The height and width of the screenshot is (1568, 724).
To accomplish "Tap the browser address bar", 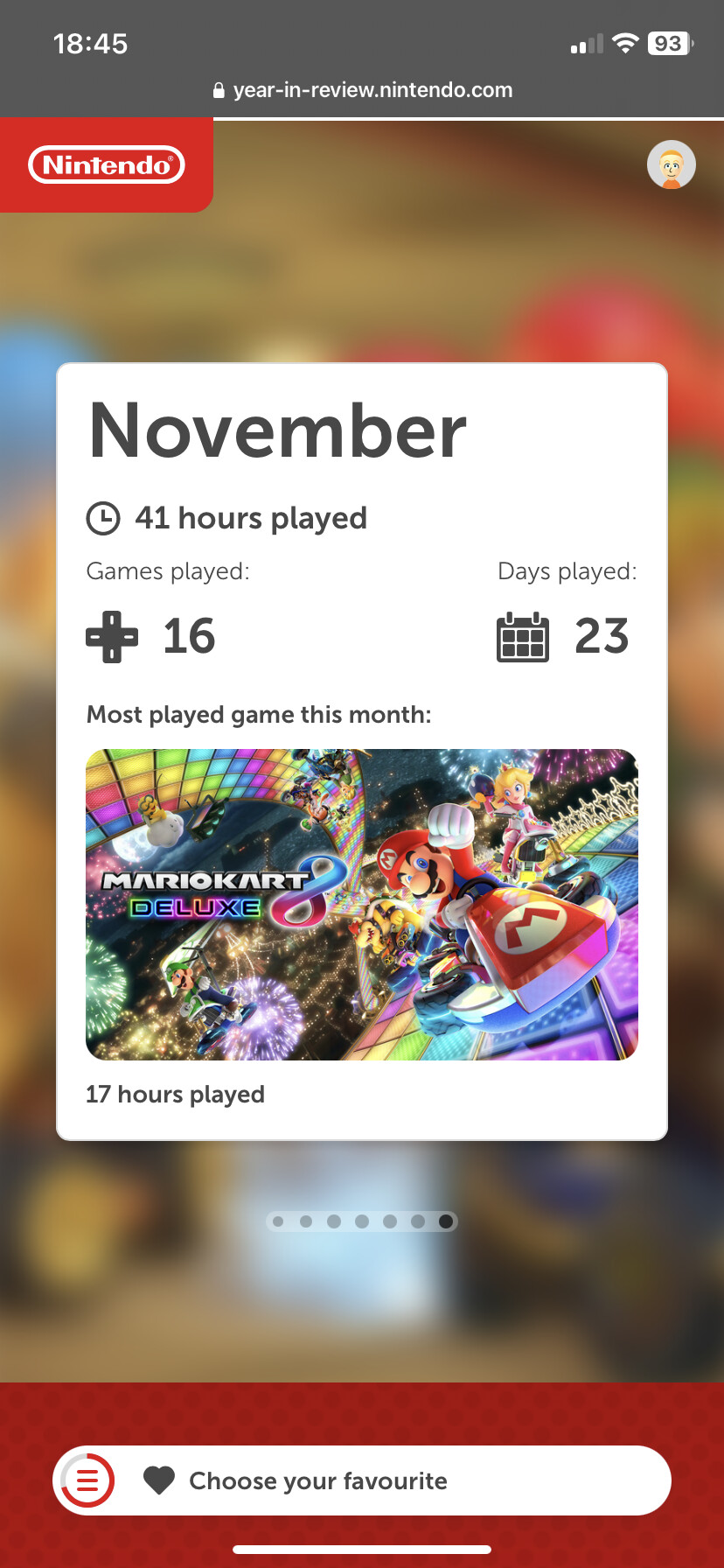I will tap(362, 90).
